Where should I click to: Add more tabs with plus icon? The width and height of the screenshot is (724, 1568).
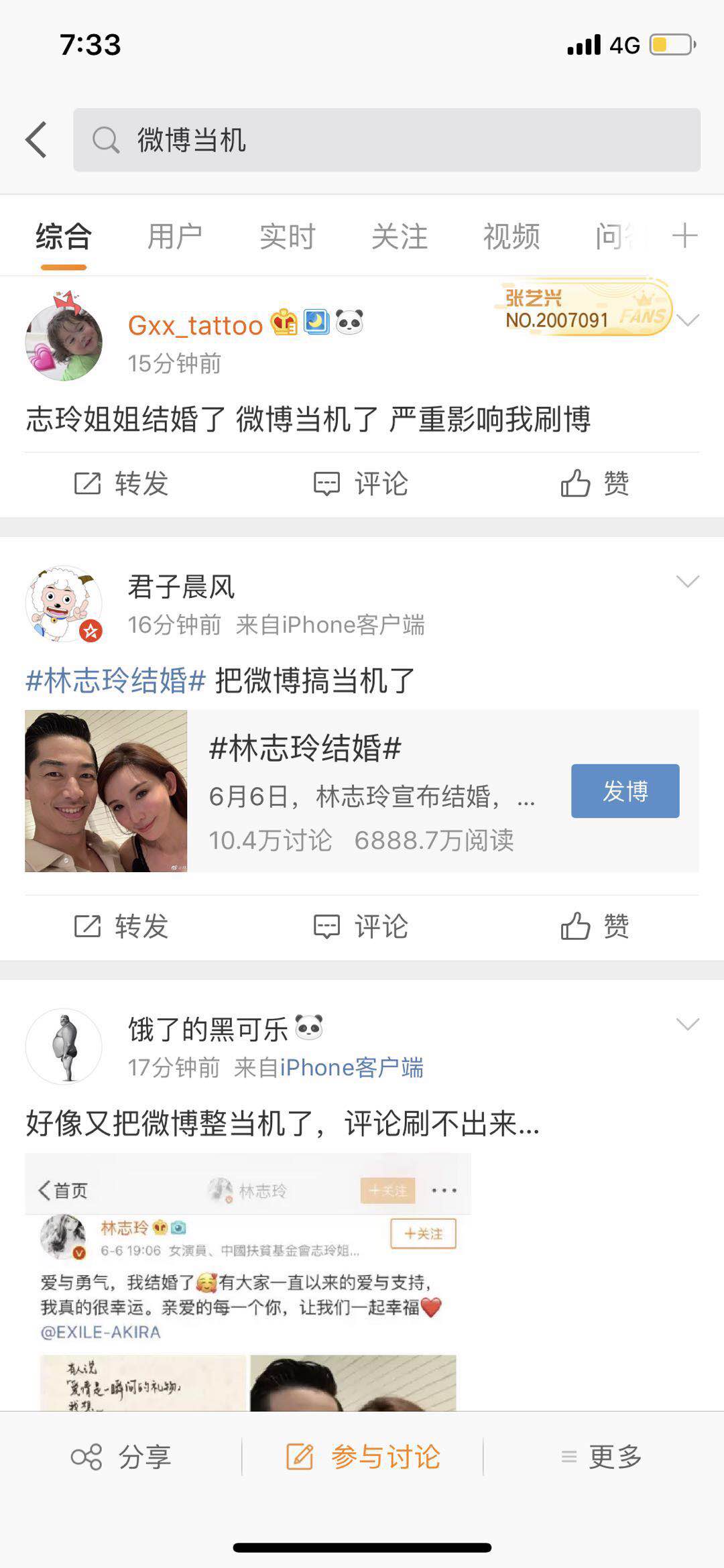click(684, 236)
